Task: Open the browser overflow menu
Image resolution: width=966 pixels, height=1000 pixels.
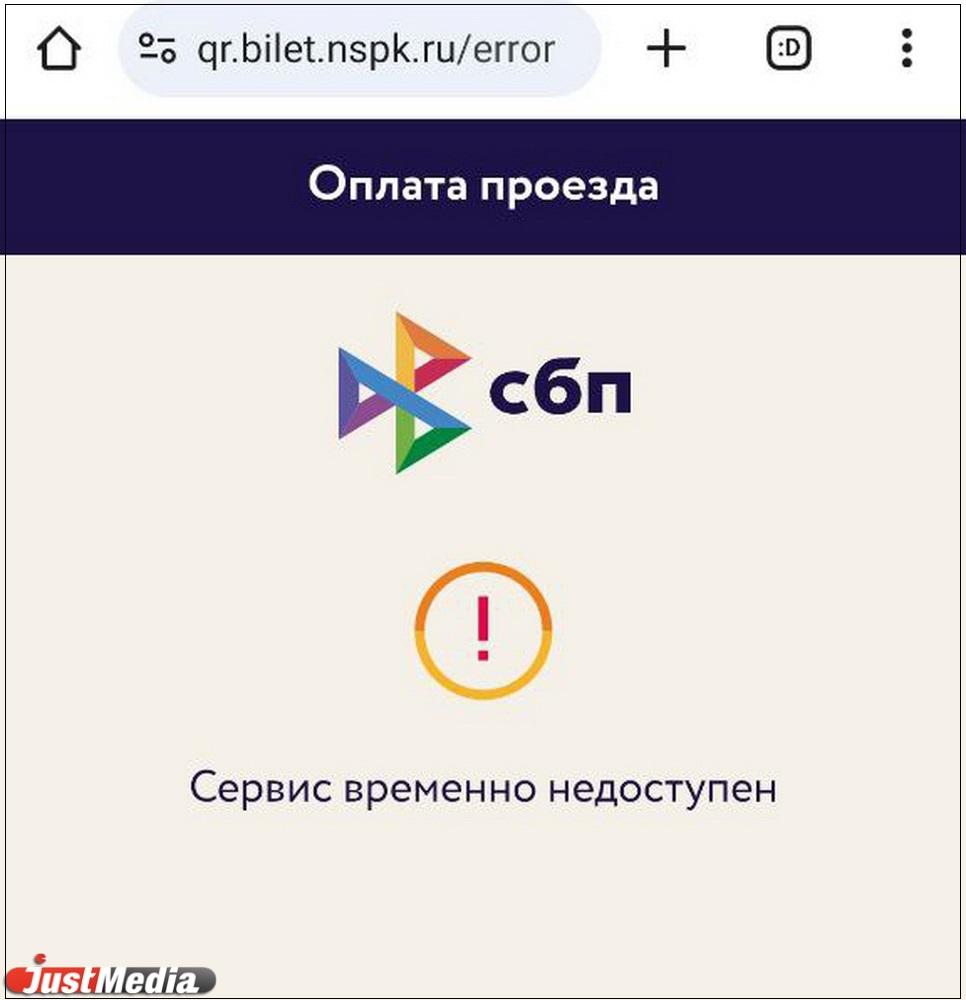Action: tap(906, 49)
